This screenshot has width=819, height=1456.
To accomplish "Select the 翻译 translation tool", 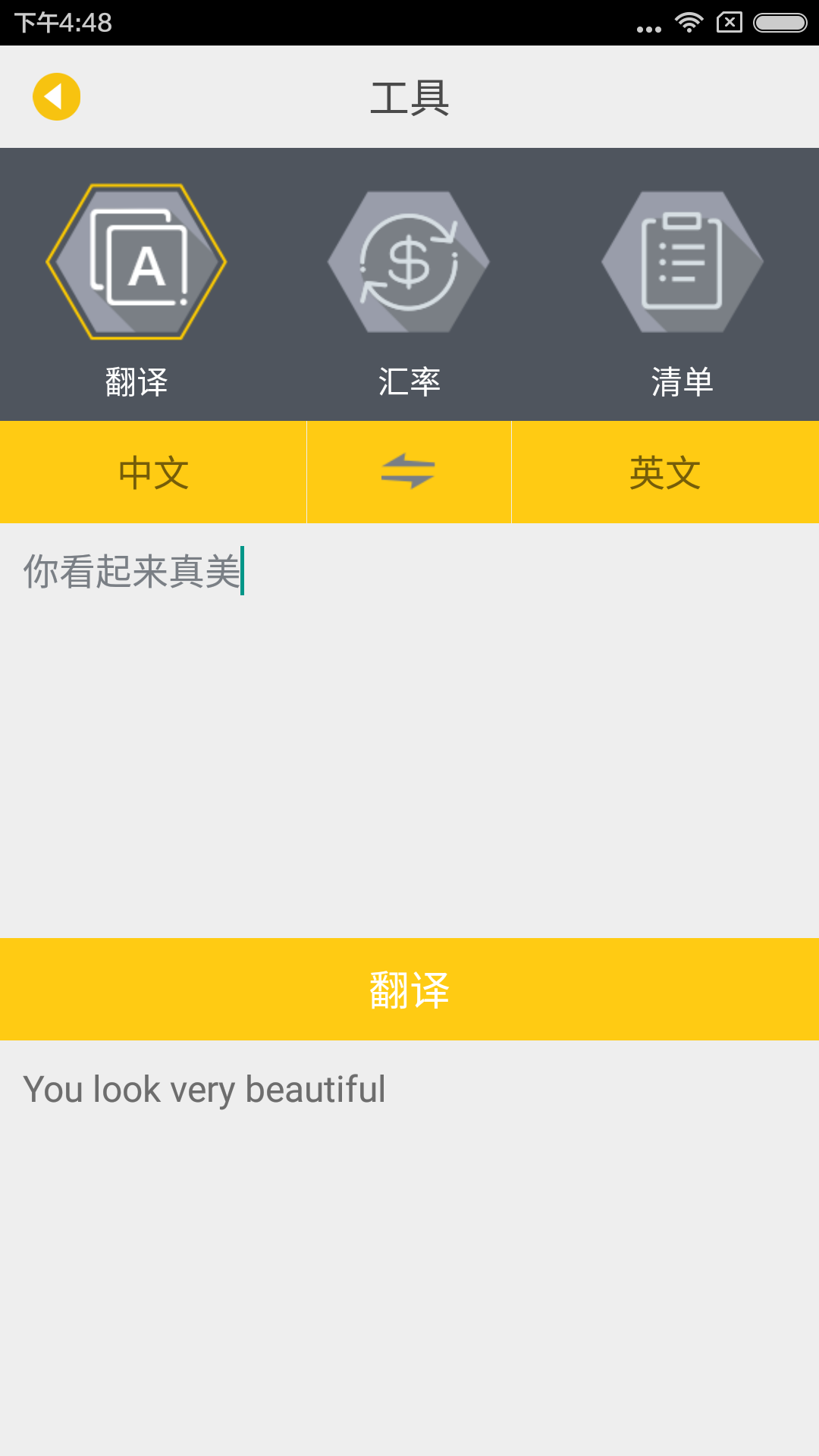I will pos(136,262).
